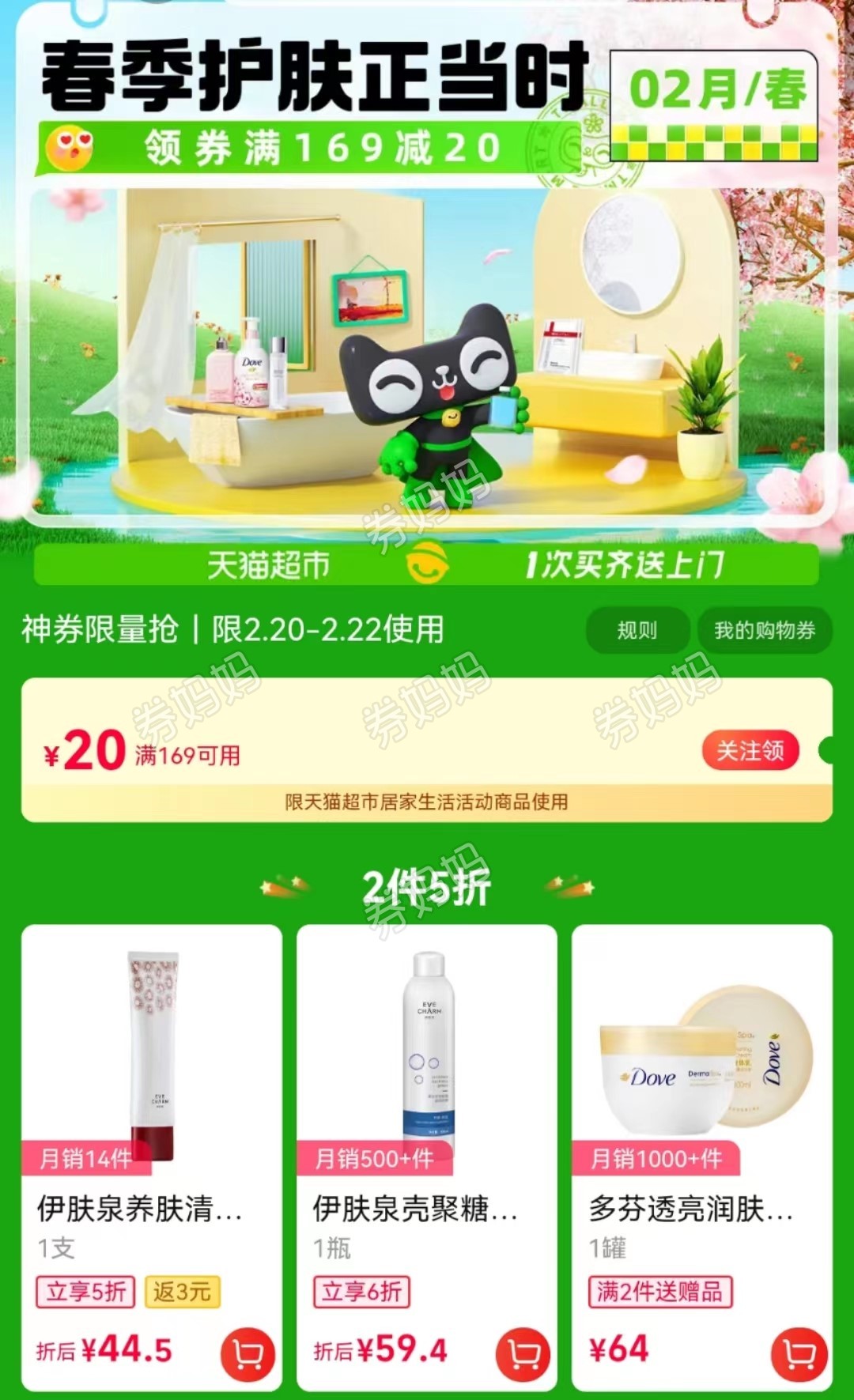Add 伊肤泉养肤清 serum to cart
Screen dimensions: 854x1400
[x=247, y=1349]
